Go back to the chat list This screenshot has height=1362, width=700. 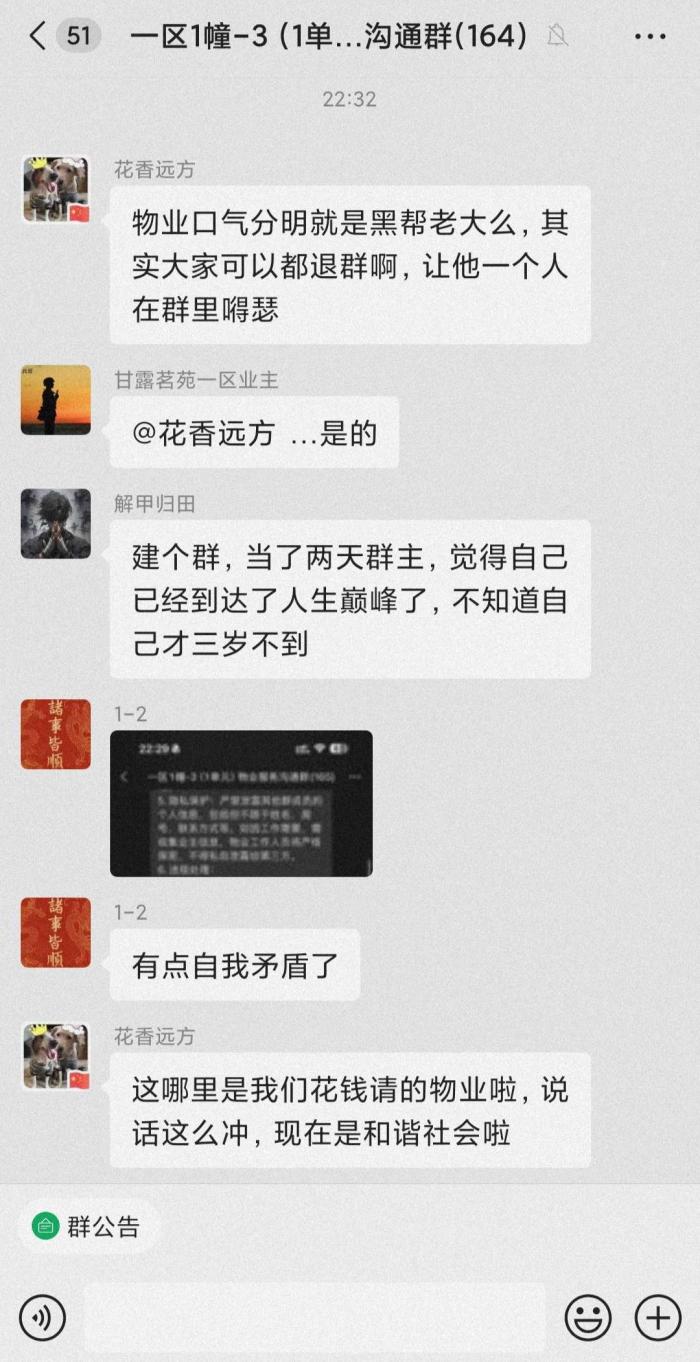[x=38, y=37]
